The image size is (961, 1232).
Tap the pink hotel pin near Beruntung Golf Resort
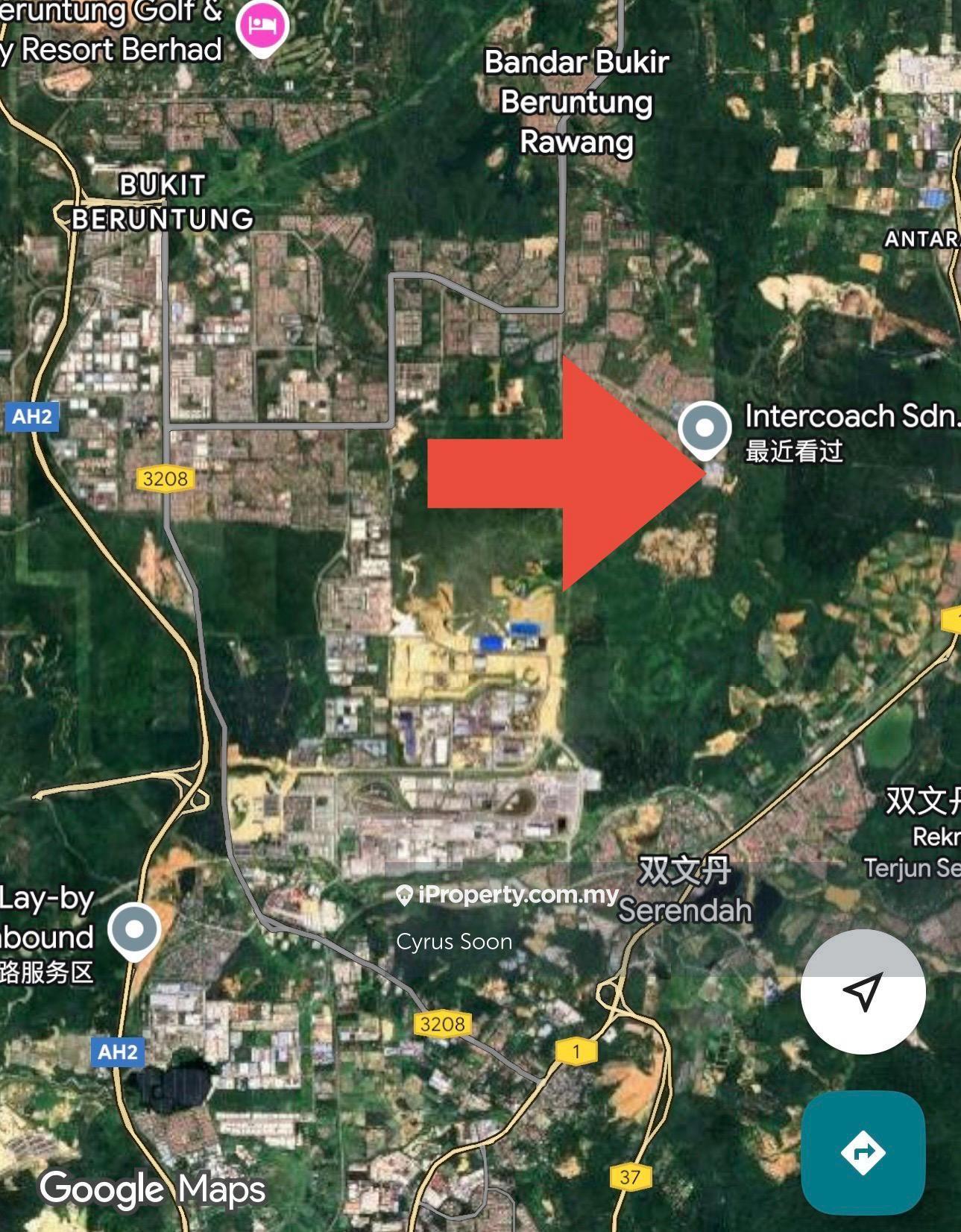pos(262,27)
